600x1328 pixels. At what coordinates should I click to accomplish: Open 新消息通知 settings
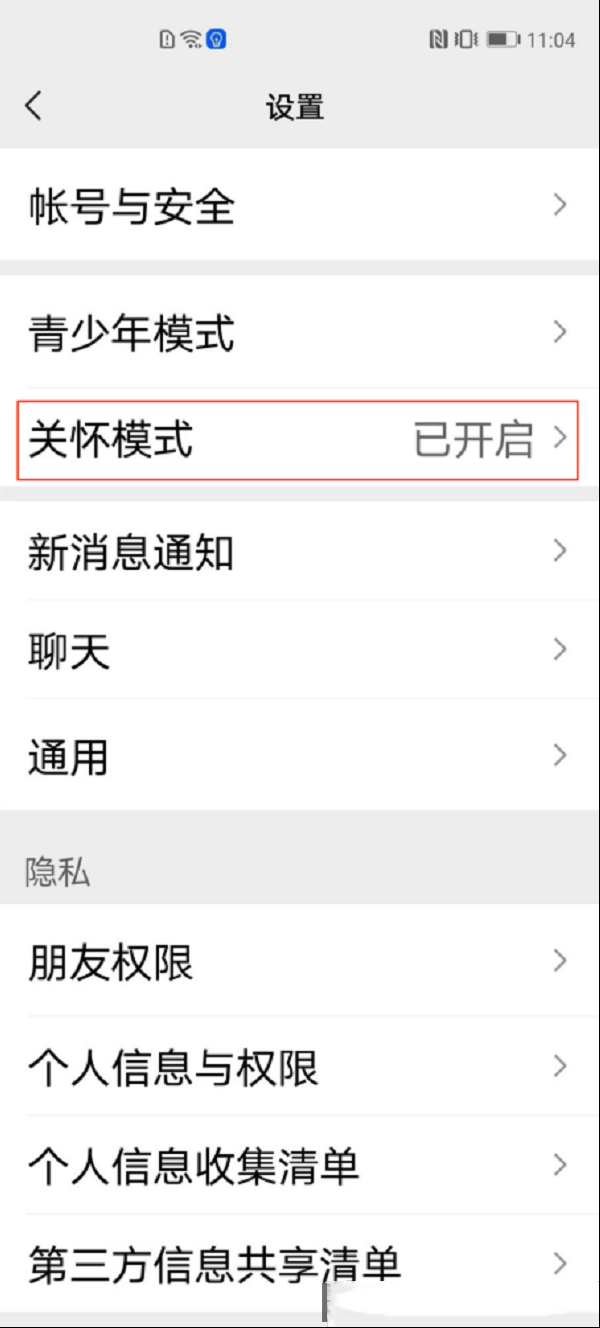tap(300, 551)
